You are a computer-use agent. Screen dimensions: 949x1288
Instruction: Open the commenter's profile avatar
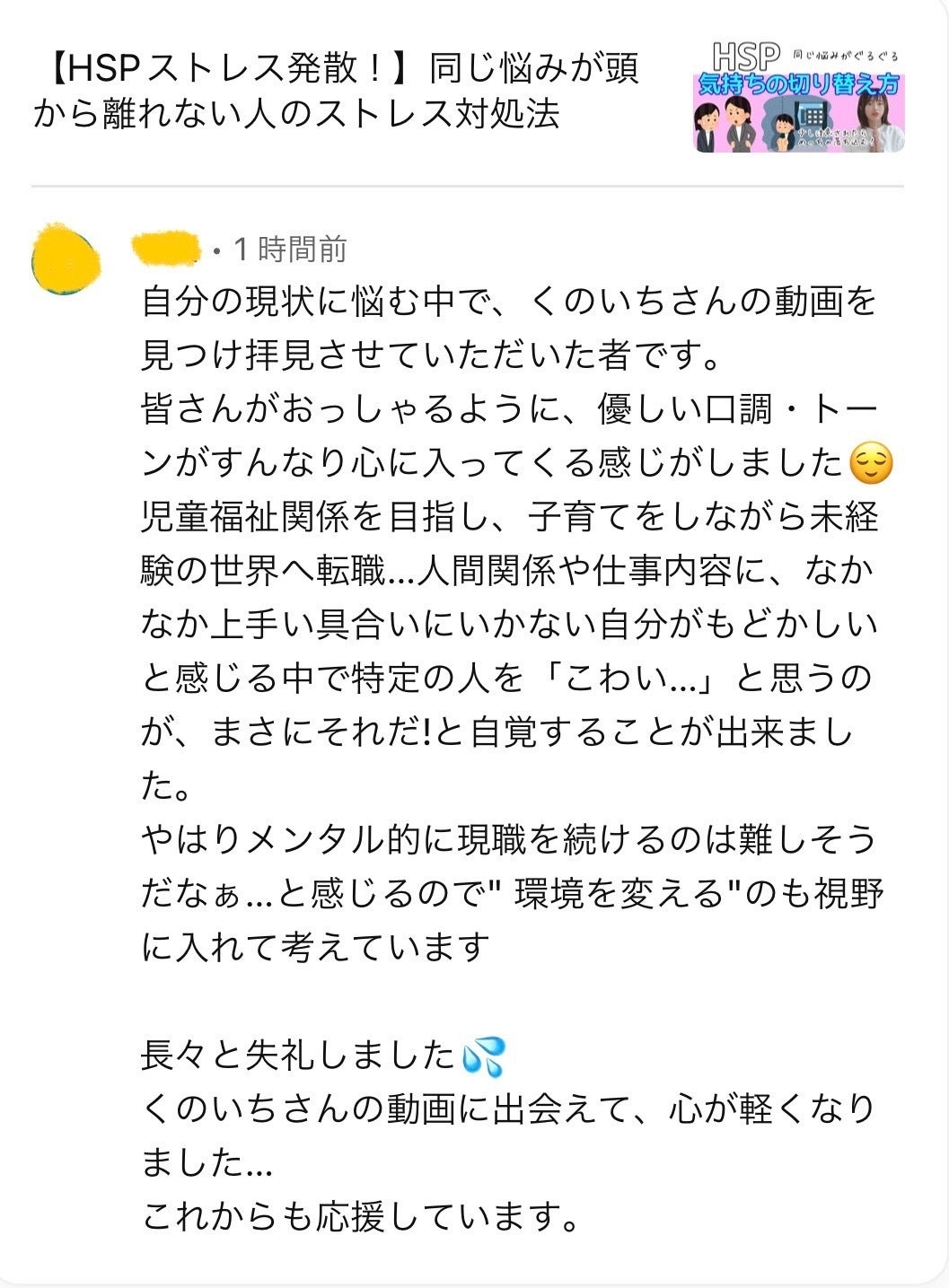point(66,258)
